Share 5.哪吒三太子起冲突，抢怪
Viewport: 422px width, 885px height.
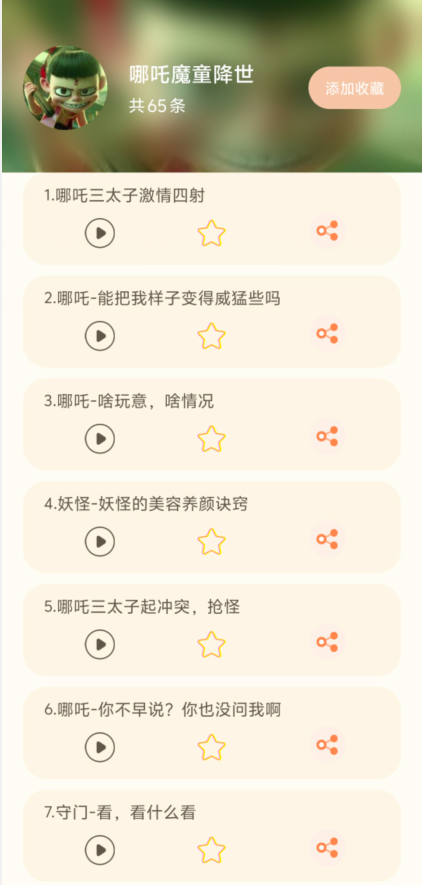click(327, 642)
